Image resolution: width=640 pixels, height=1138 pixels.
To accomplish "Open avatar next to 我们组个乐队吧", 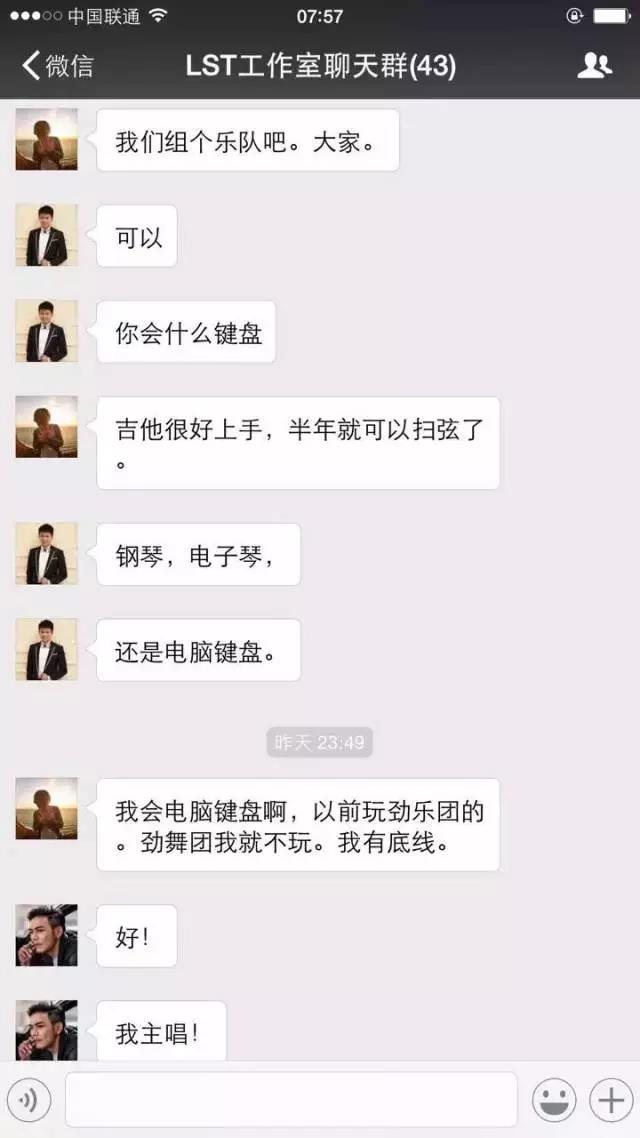I will (x=46, y=140).
